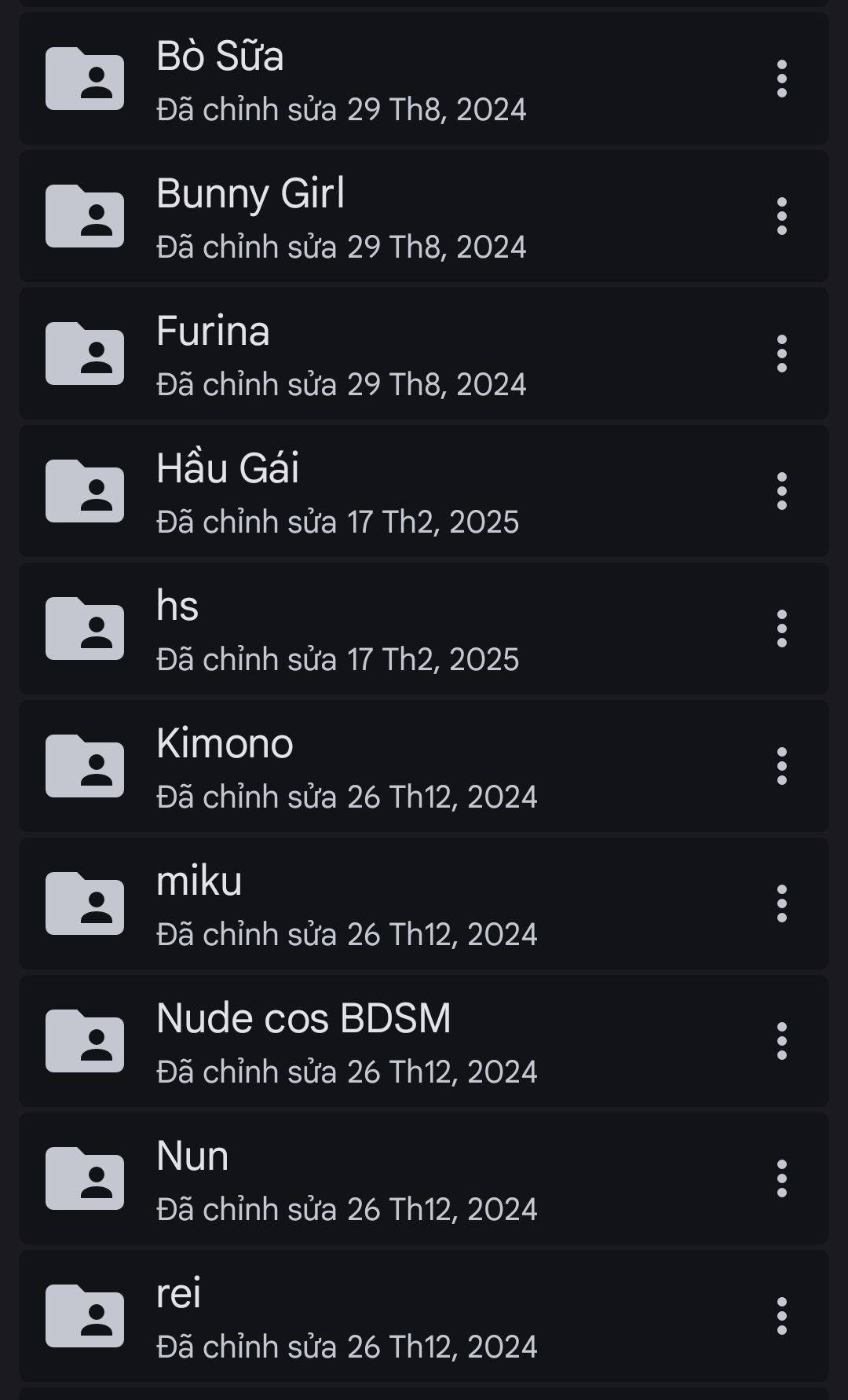This screenshot has width=848, height=1400.
Task: Click the Hầu Gái shared folder icon
Action: (x=86, y=492)
